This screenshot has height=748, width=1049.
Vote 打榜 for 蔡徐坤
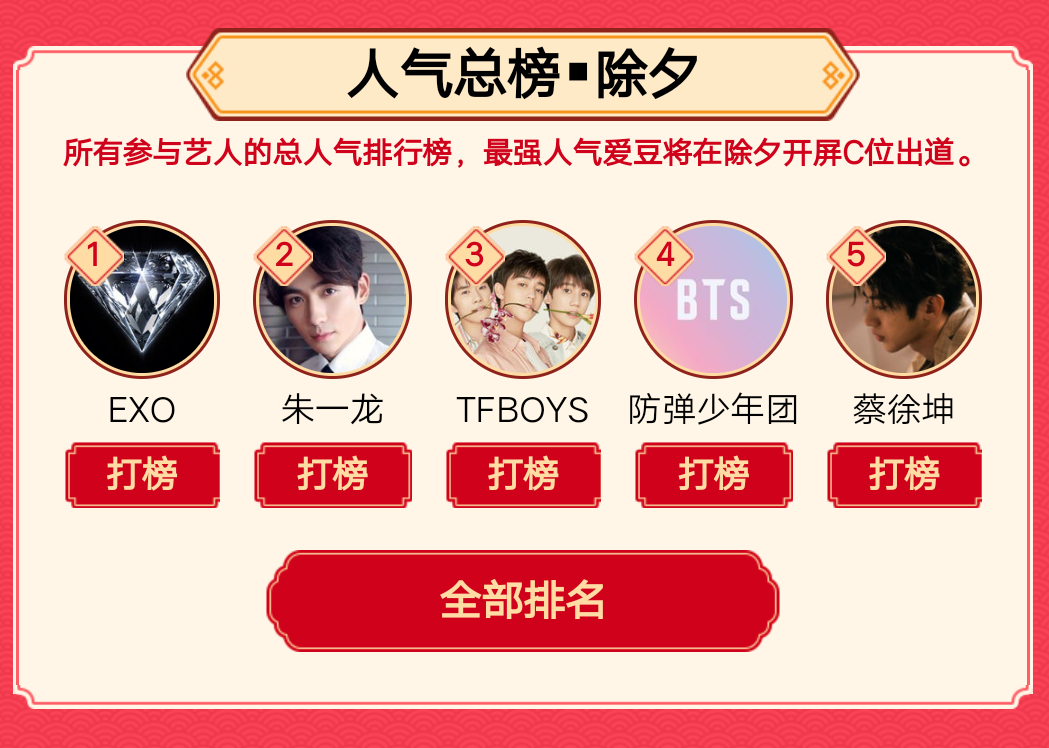904,474
